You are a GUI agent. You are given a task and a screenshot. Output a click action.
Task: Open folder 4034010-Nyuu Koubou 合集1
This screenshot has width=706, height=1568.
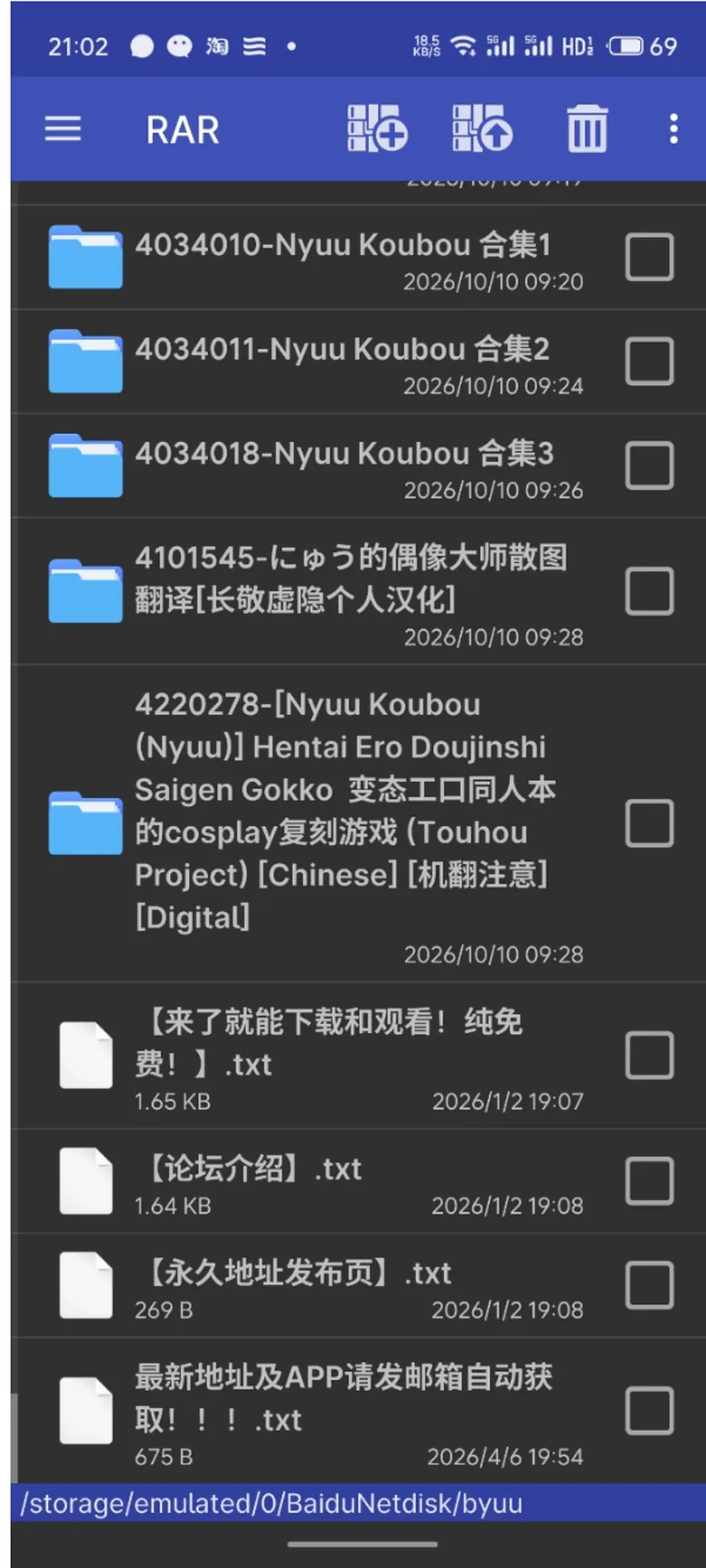358,258
